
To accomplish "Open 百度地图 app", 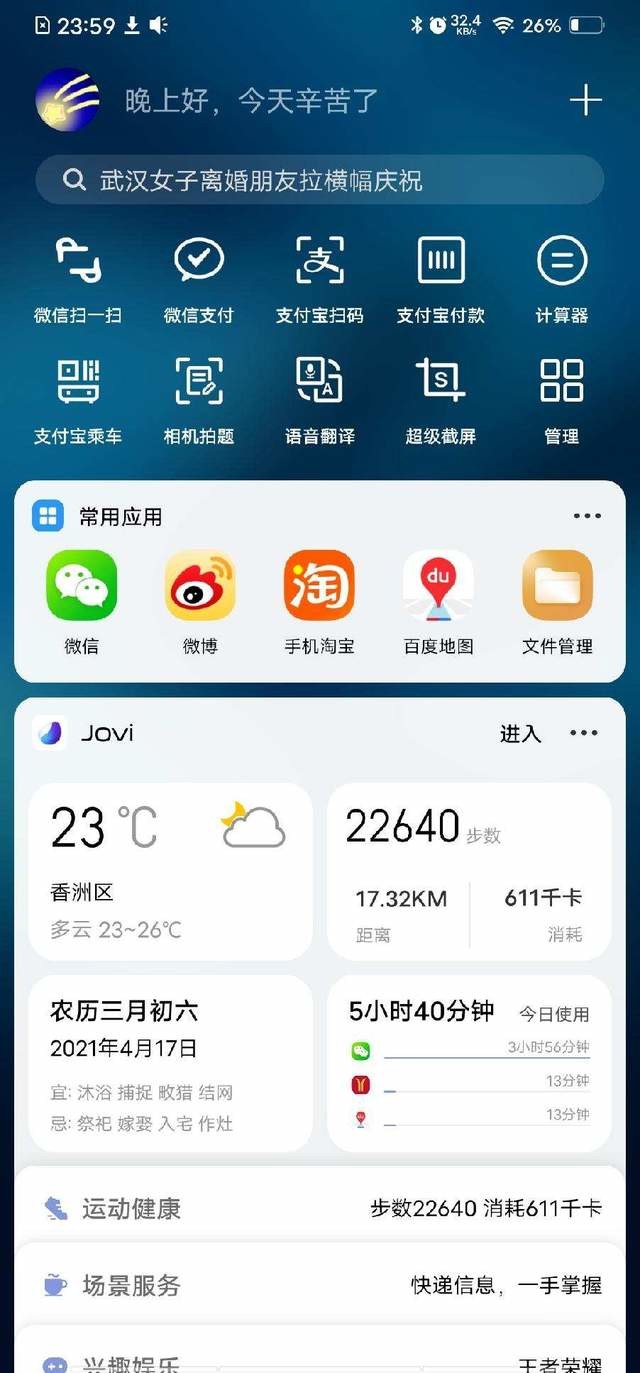I will coord(438,601).
